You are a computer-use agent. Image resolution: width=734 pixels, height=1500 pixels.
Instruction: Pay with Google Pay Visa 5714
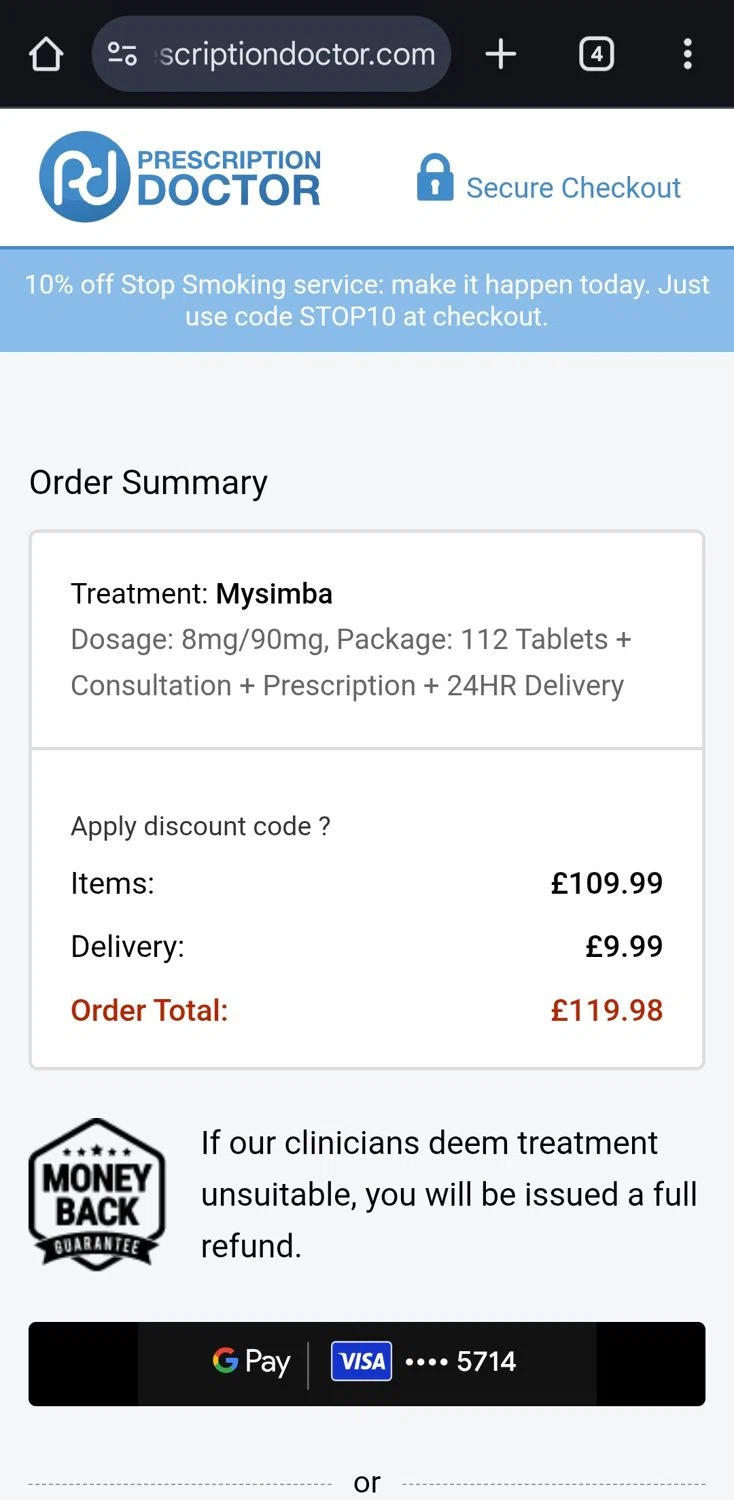click(366, 1363)
